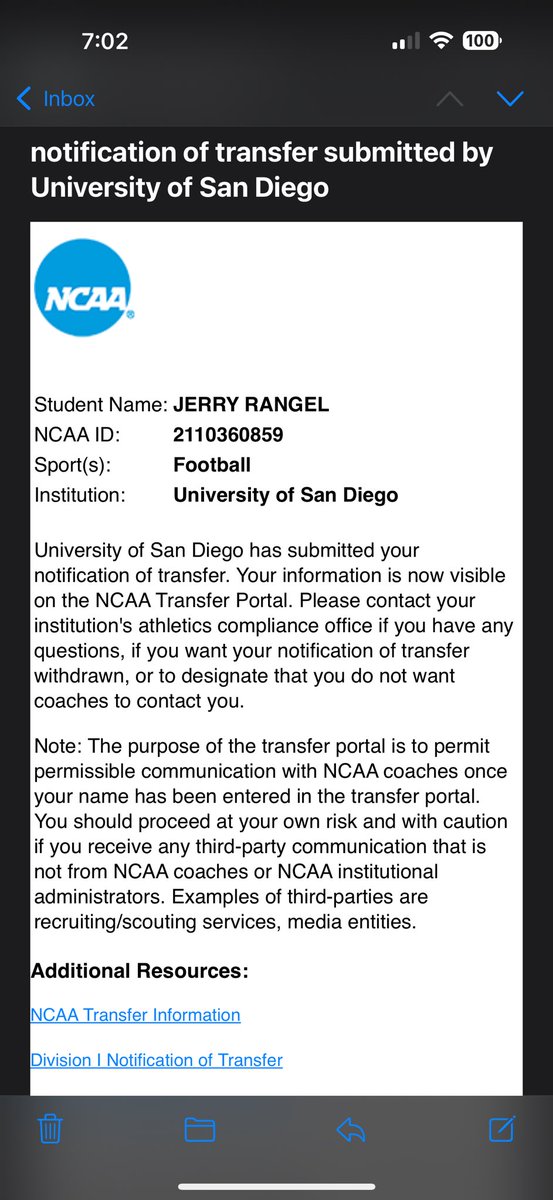Open Division I Notification of Transfer link
The height and width of the screenshot is (1200, 553).
[157, 1060]
